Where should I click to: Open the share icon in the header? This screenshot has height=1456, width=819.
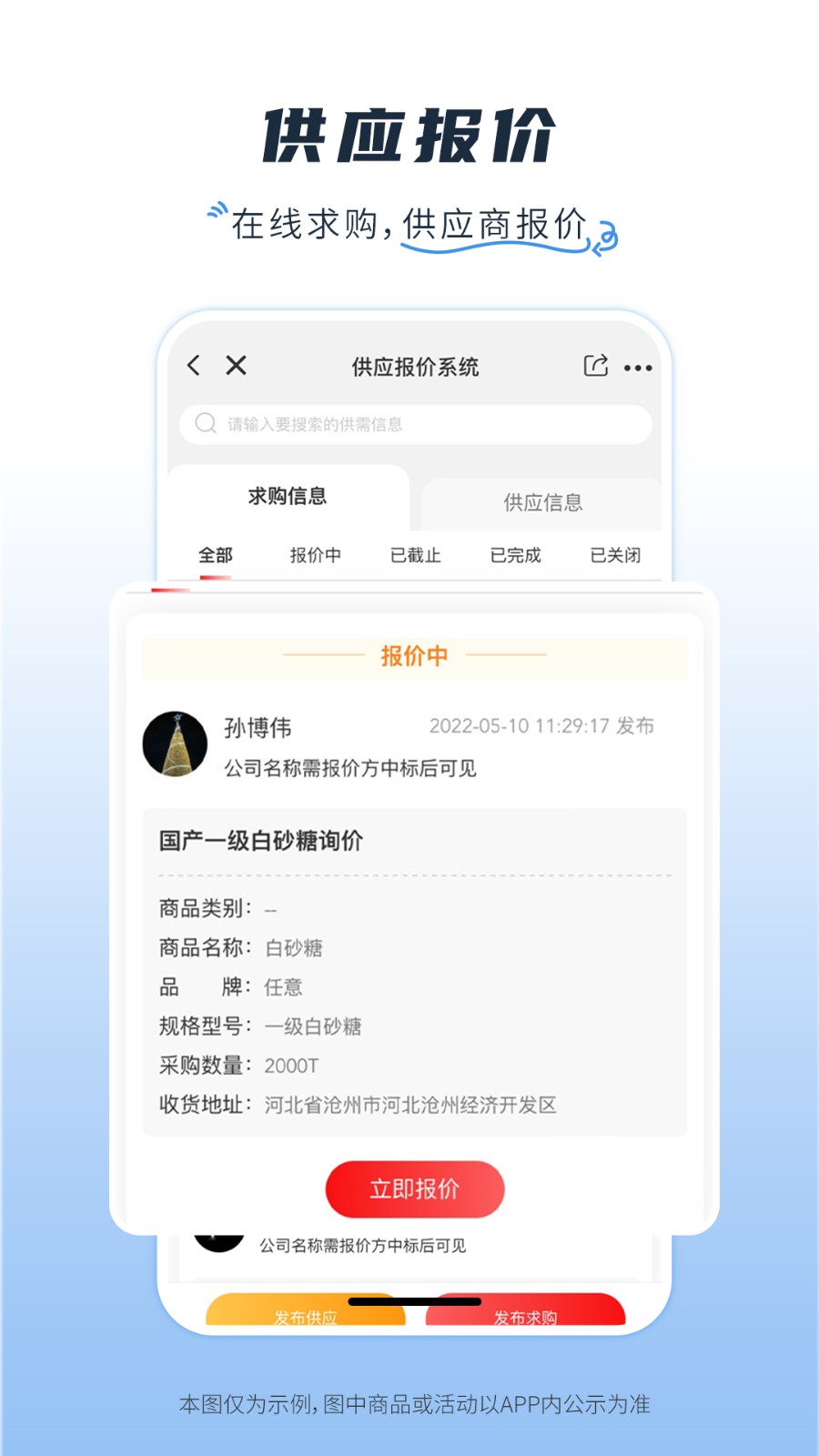pyautogui.click(x=596, y=365)
